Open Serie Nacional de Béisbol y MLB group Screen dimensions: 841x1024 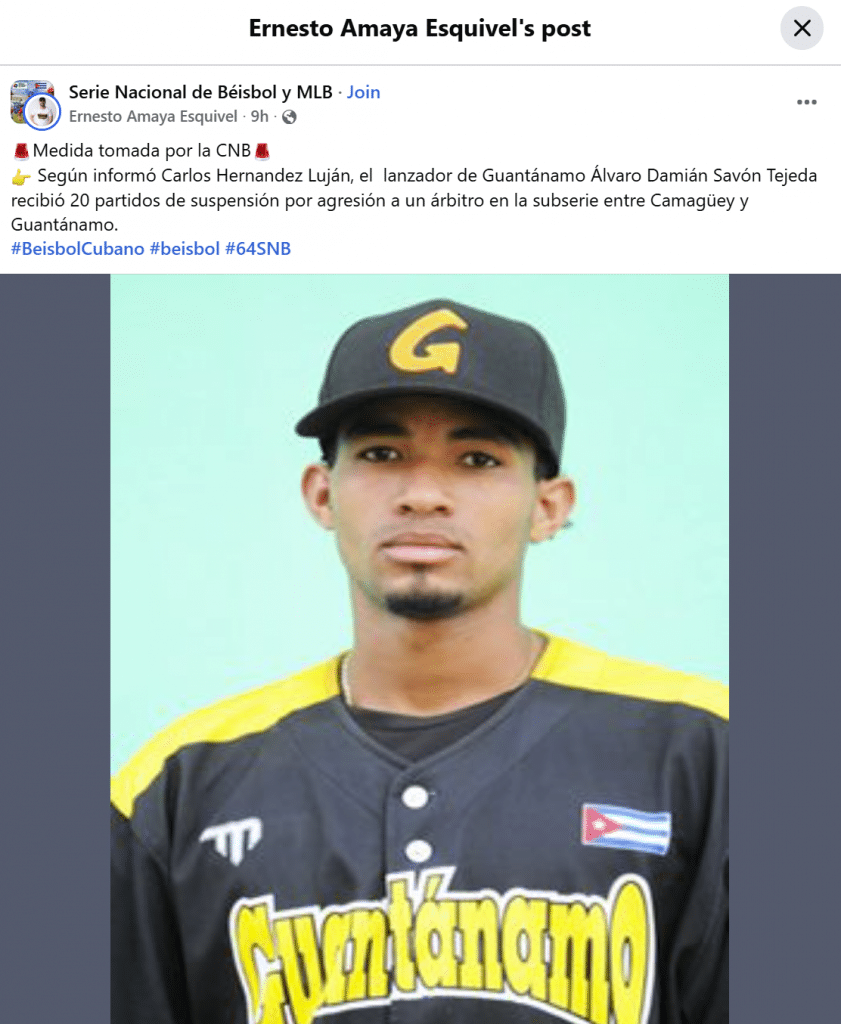click(200, 92)
